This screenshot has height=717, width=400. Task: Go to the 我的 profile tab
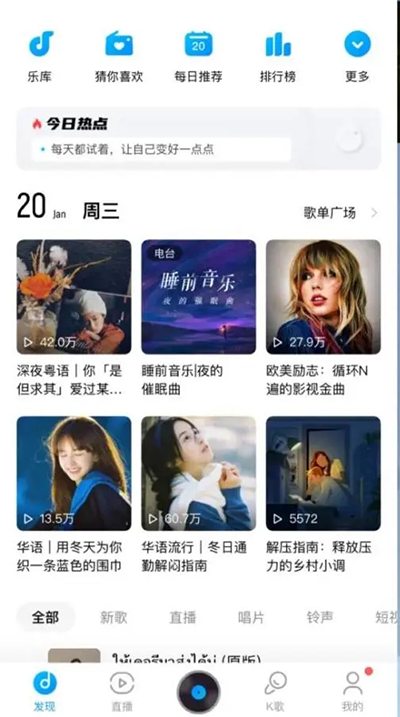coord(352,692)
